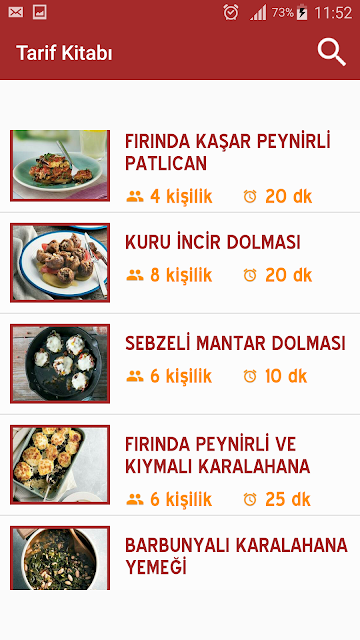Open the Kuru İncir Dolması recipe
This screenshot has width=360, height=640.
point(180,263)
